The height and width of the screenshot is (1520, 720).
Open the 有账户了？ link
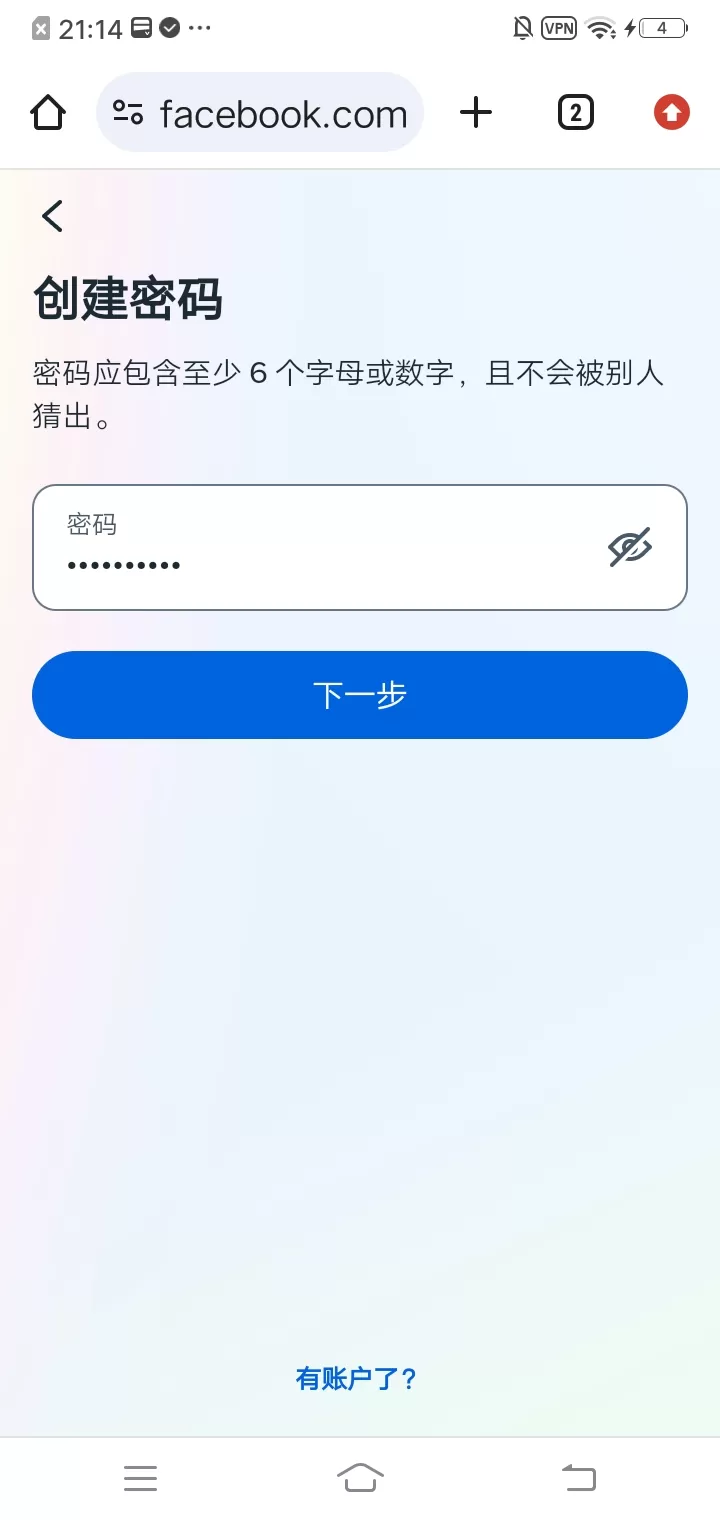click(x=356, y=1379)
